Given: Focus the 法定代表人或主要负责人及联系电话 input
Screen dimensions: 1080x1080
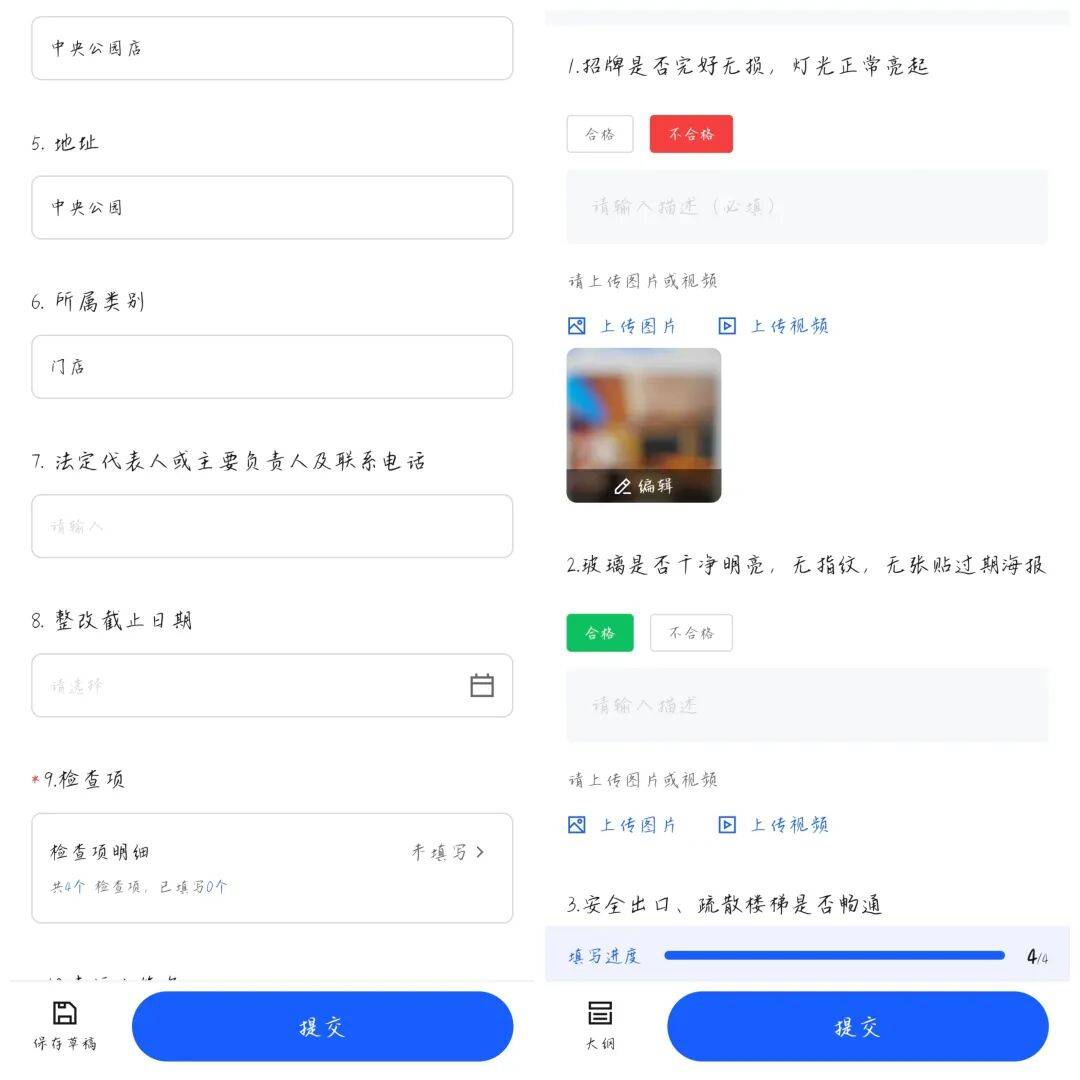Looking at the screenshot, I should click(271, 526).
